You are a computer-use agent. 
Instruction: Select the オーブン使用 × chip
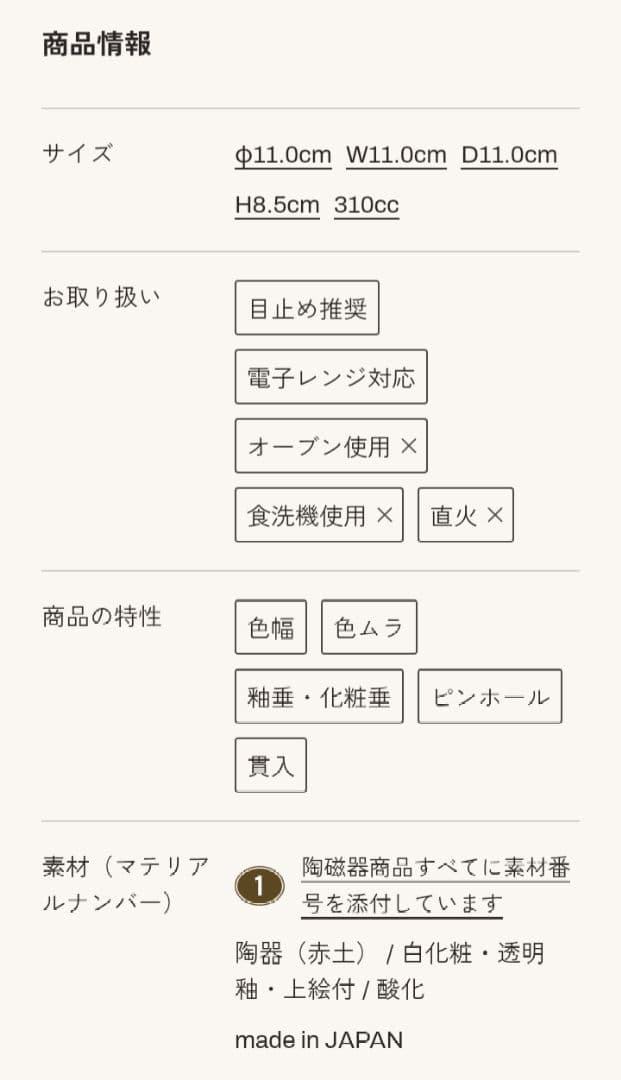331,446
